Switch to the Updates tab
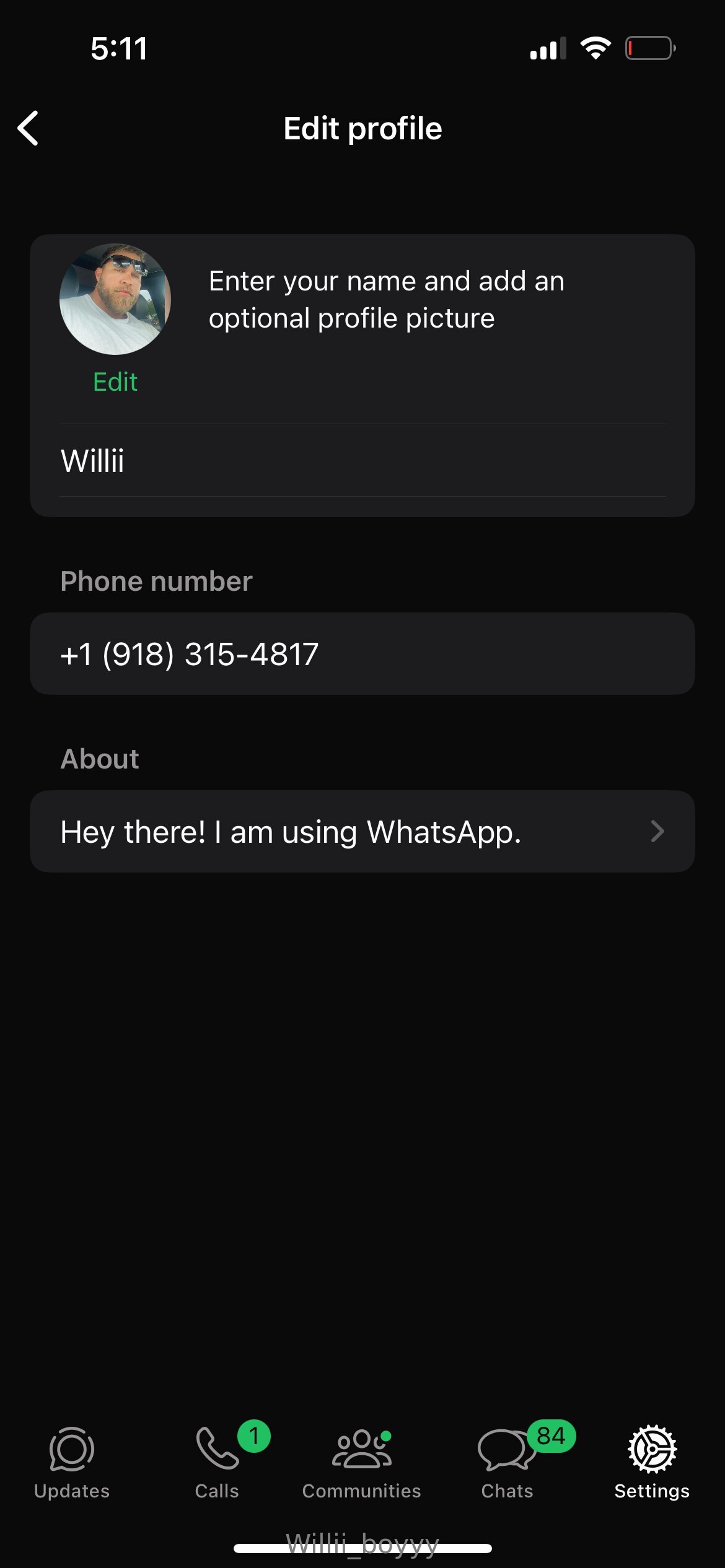The width and height of the screenshot is (725, 1568). click(72, 1463)
